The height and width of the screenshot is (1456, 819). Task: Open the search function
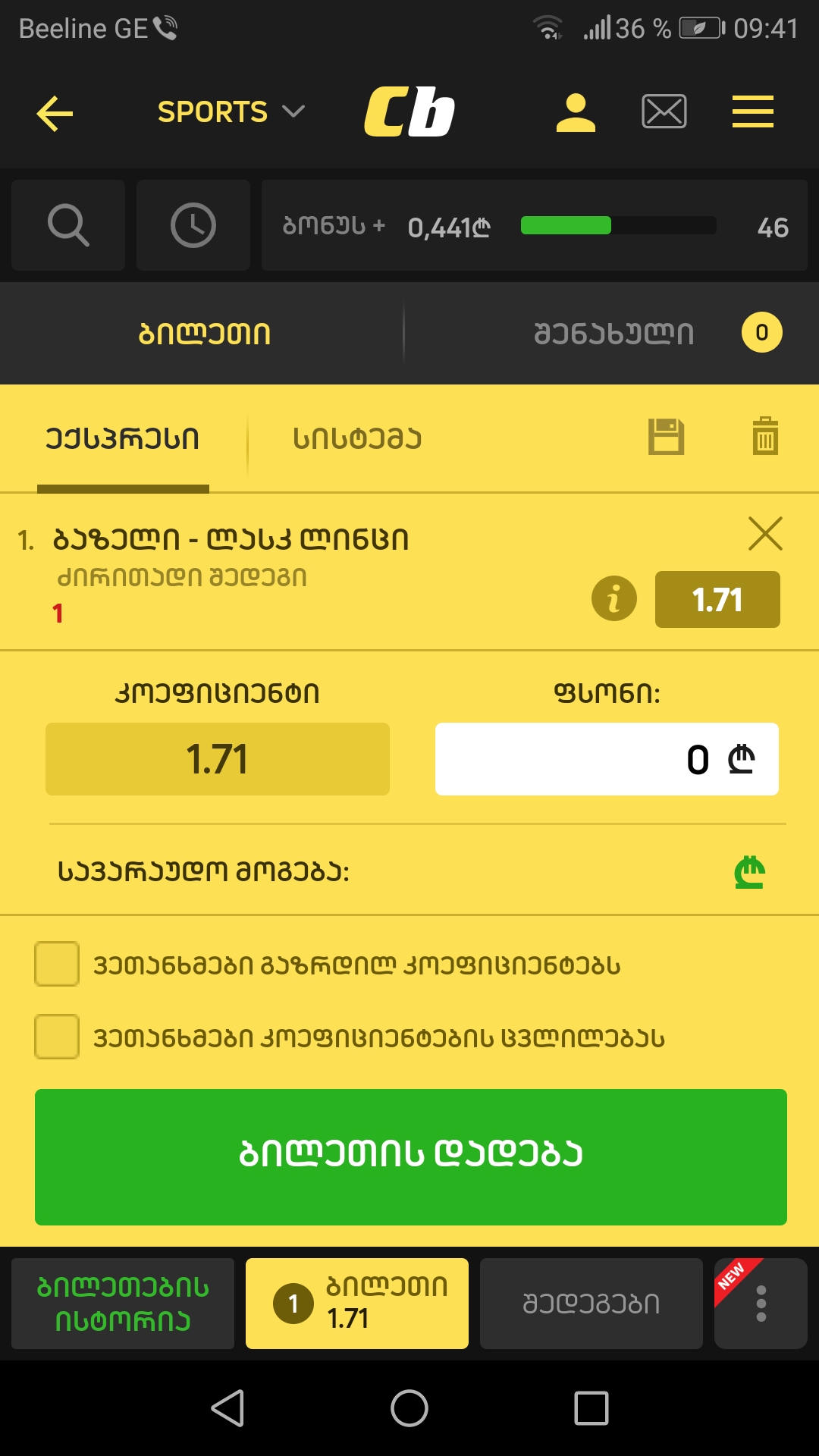(67, 224)
